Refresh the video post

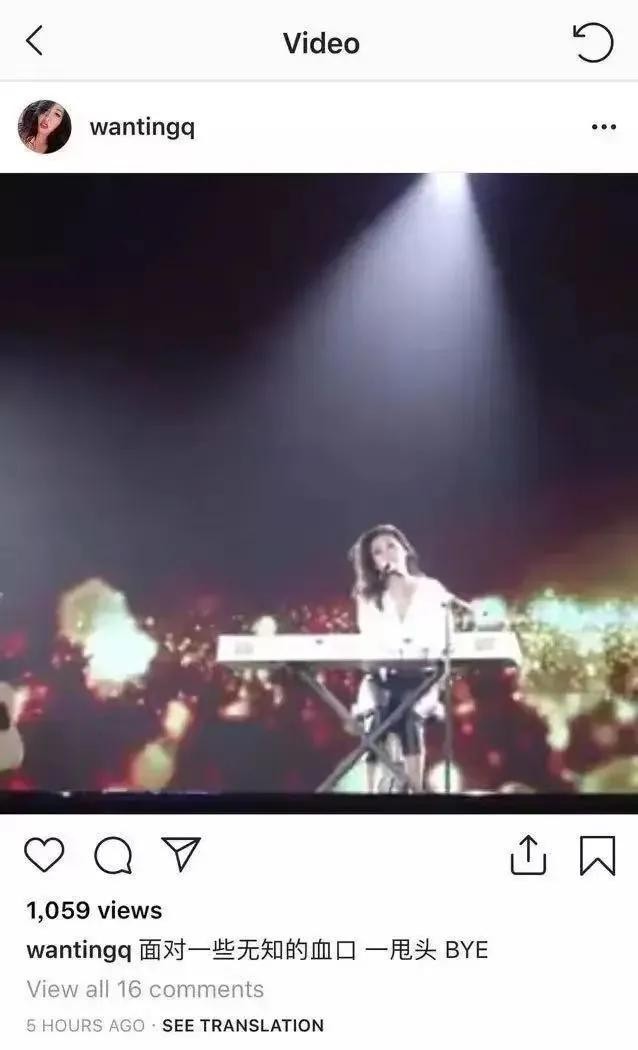coord(592,43)
